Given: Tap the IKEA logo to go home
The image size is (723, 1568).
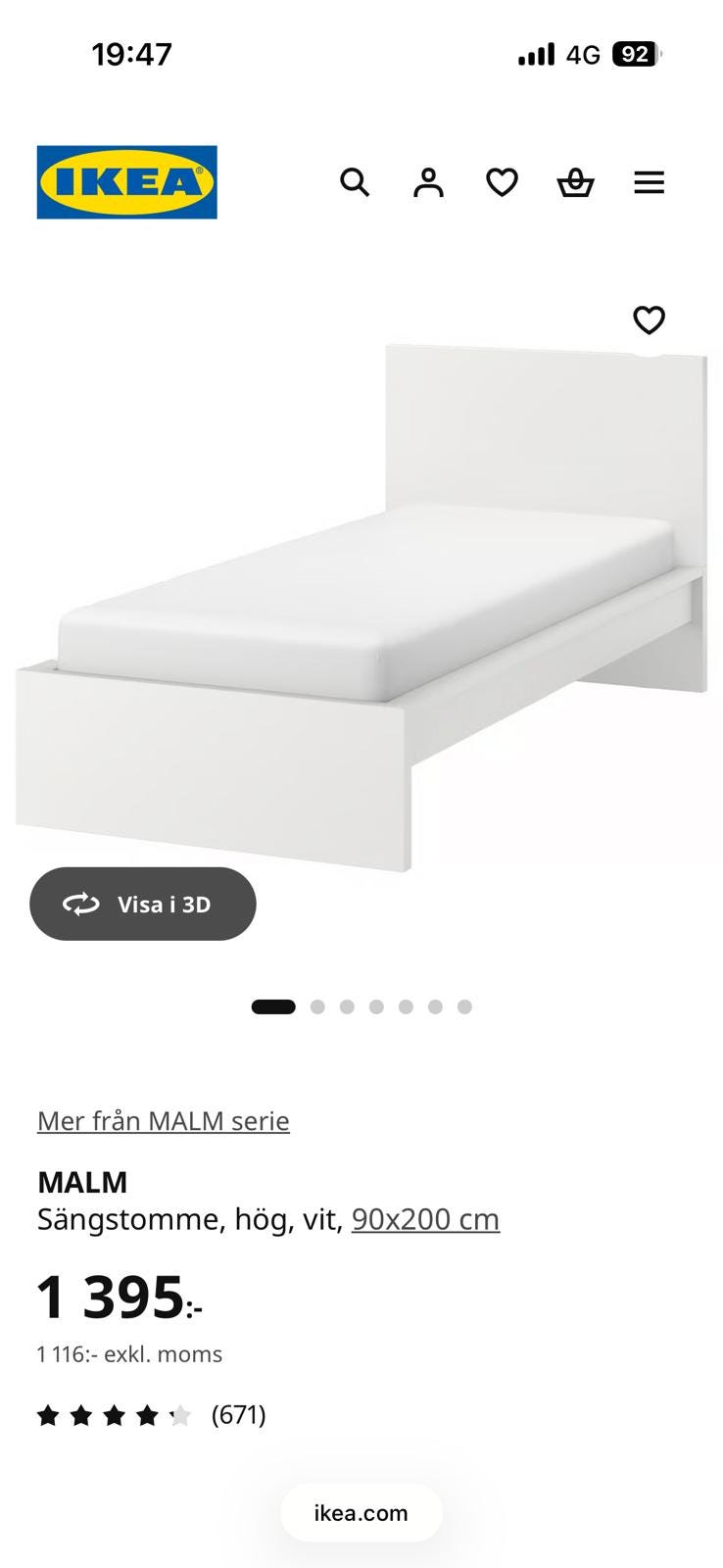Looking at the screenshot, I should pyautogui.click(x=127, y=182).
